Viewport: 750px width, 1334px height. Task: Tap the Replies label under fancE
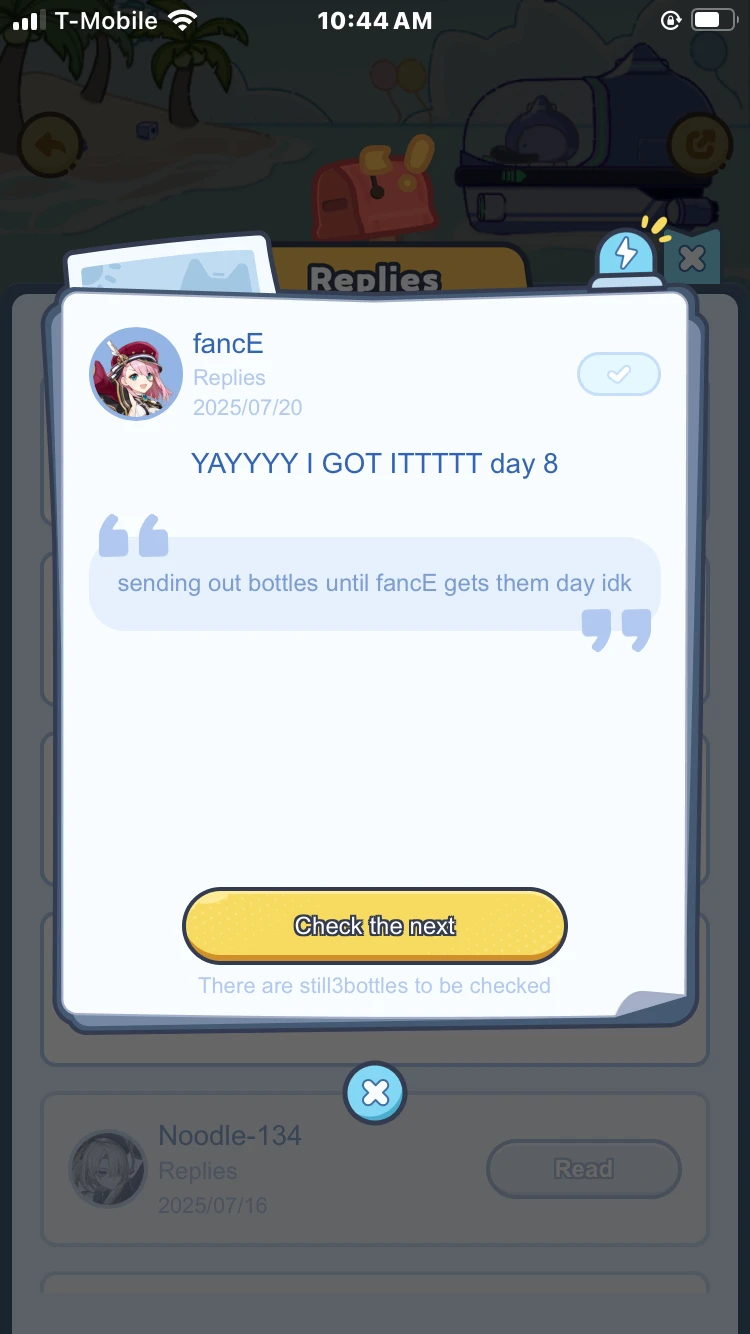point(229,377)
